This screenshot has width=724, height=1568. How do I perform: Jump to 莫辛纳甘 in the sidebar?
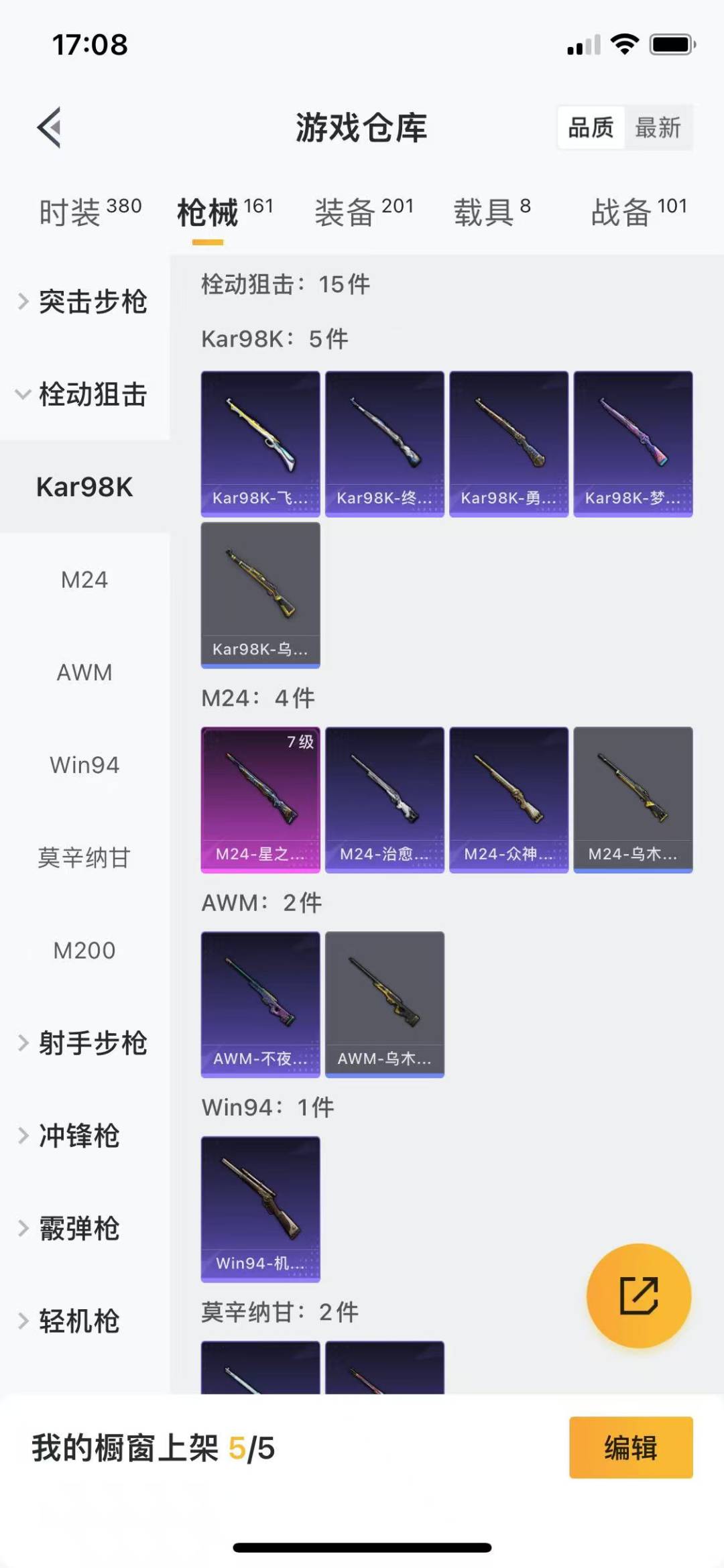84,857
